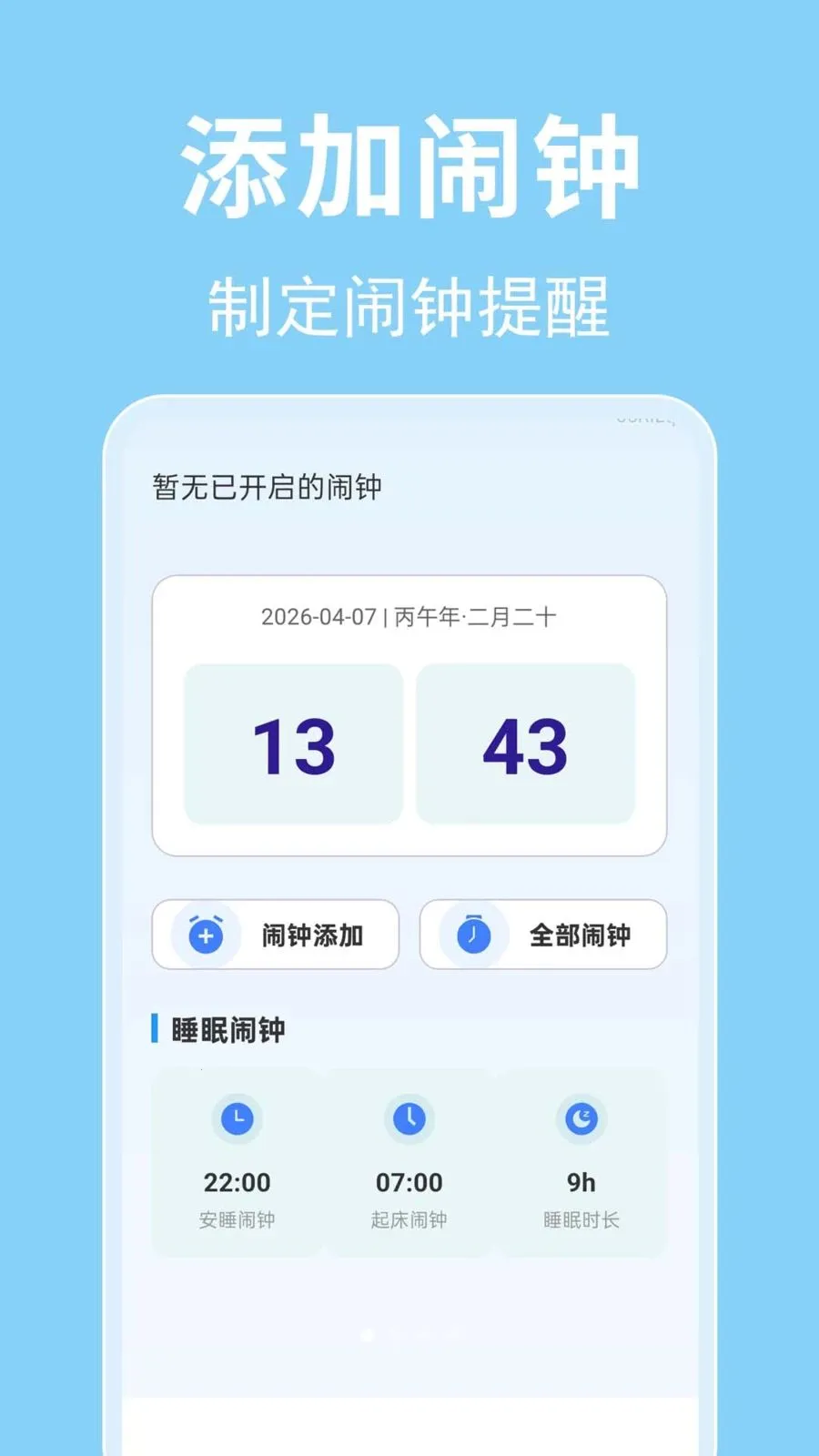This screenshot has width=819, height=1456.
Task: Click the 暂无已开启的闹钟 status text
Action: 267,487
